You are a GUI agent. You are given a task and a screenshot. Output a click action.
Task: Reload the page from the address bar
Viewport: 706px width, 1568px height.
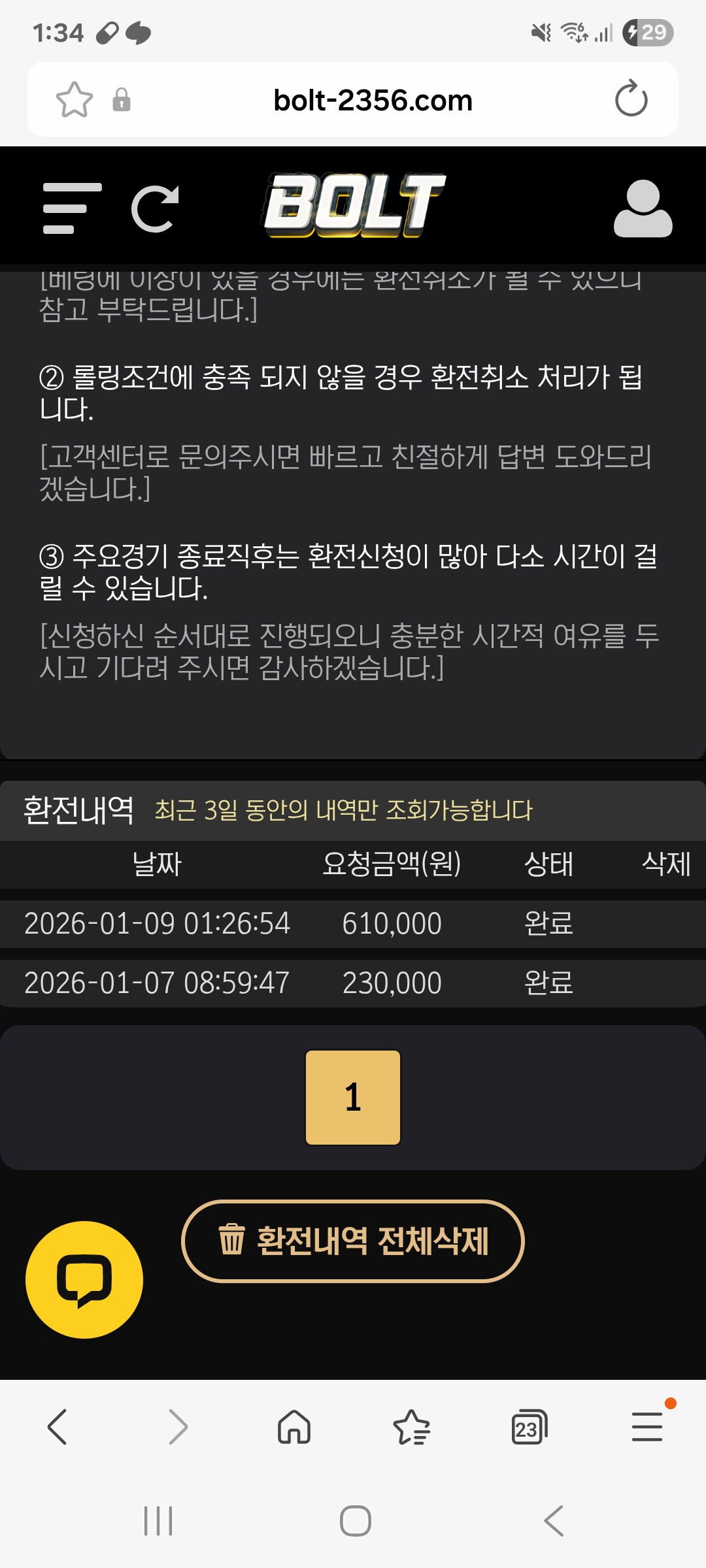[x=631, y=99]
